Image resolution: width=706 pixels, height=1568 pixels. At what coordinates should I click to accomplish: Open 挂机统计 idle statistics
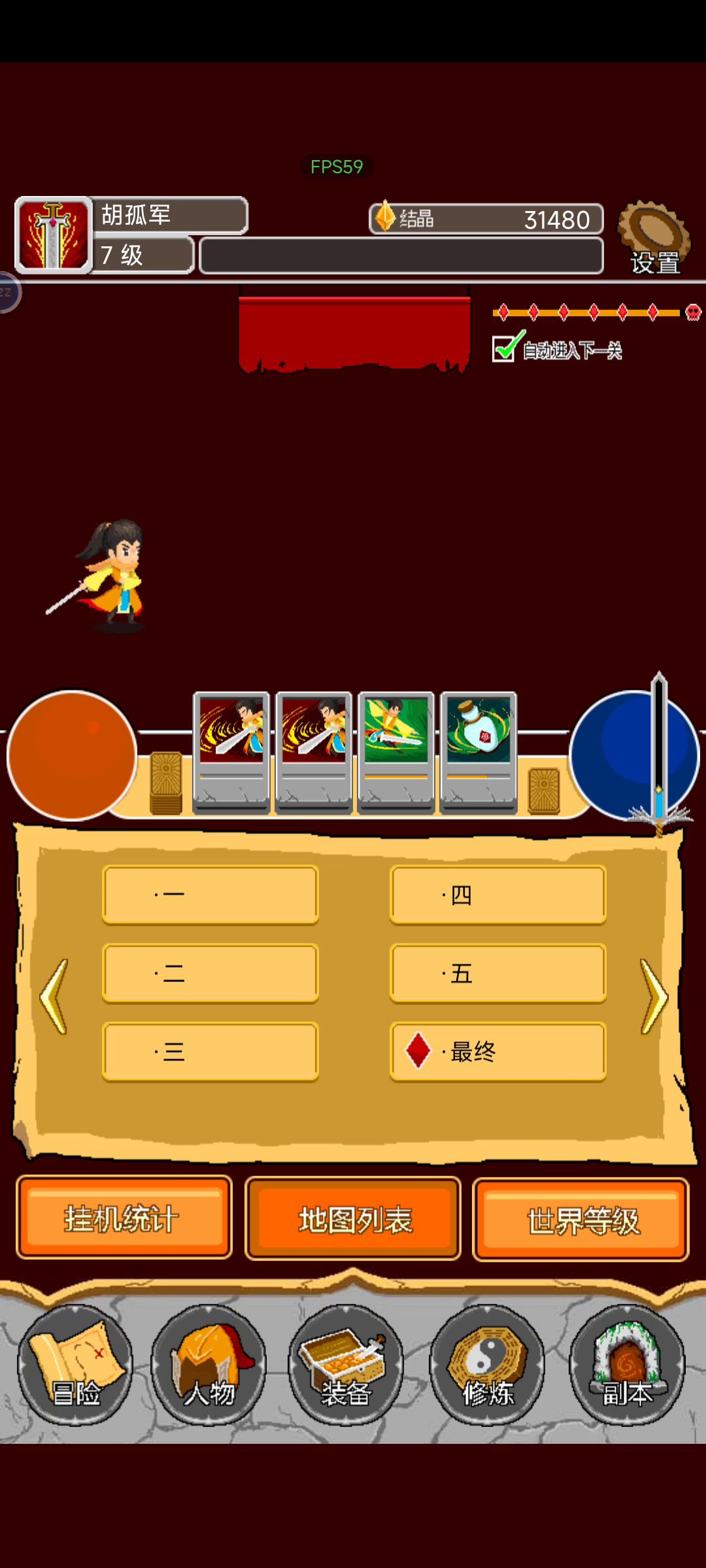coord(124,1218)
